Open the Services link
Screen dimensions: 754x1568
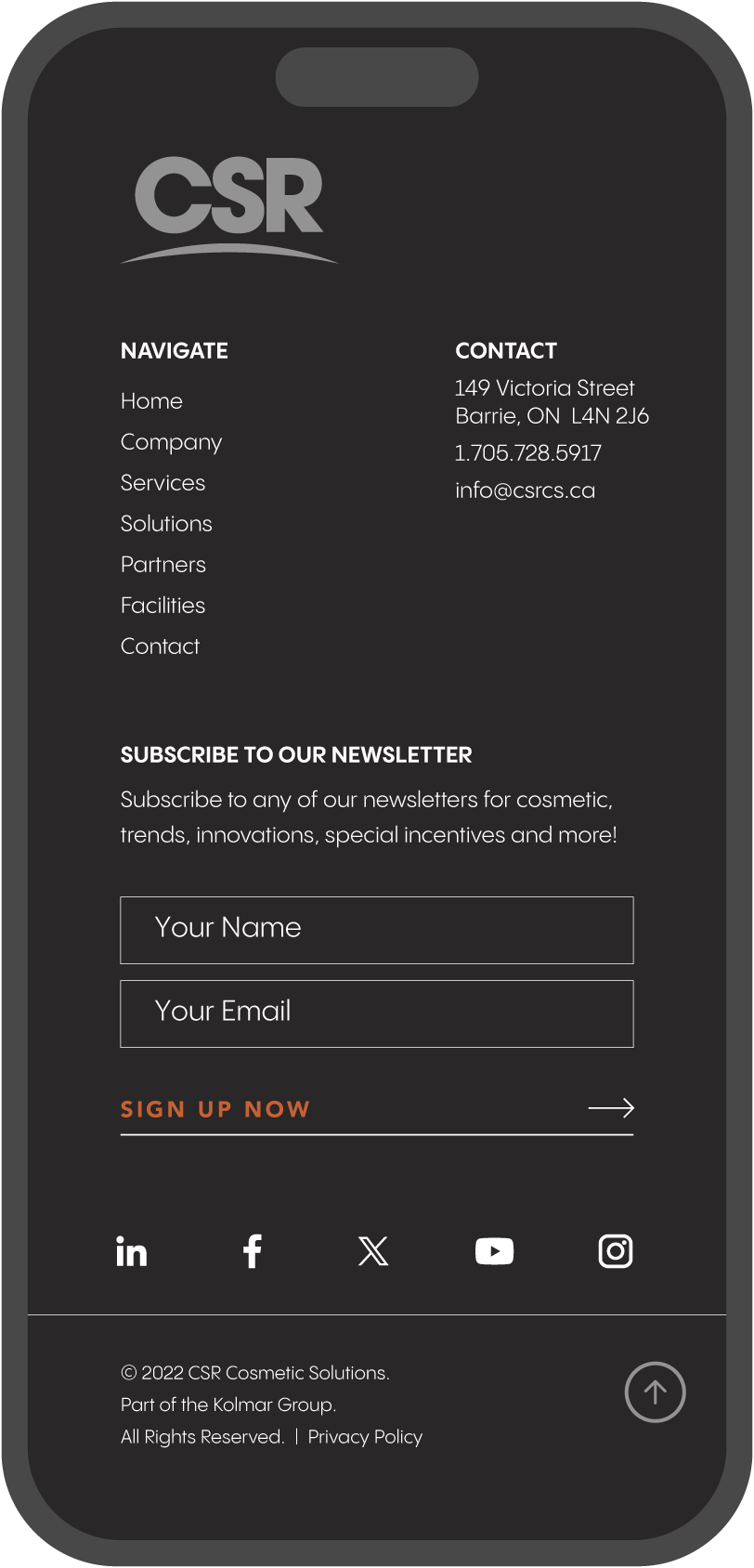point(162,483)
